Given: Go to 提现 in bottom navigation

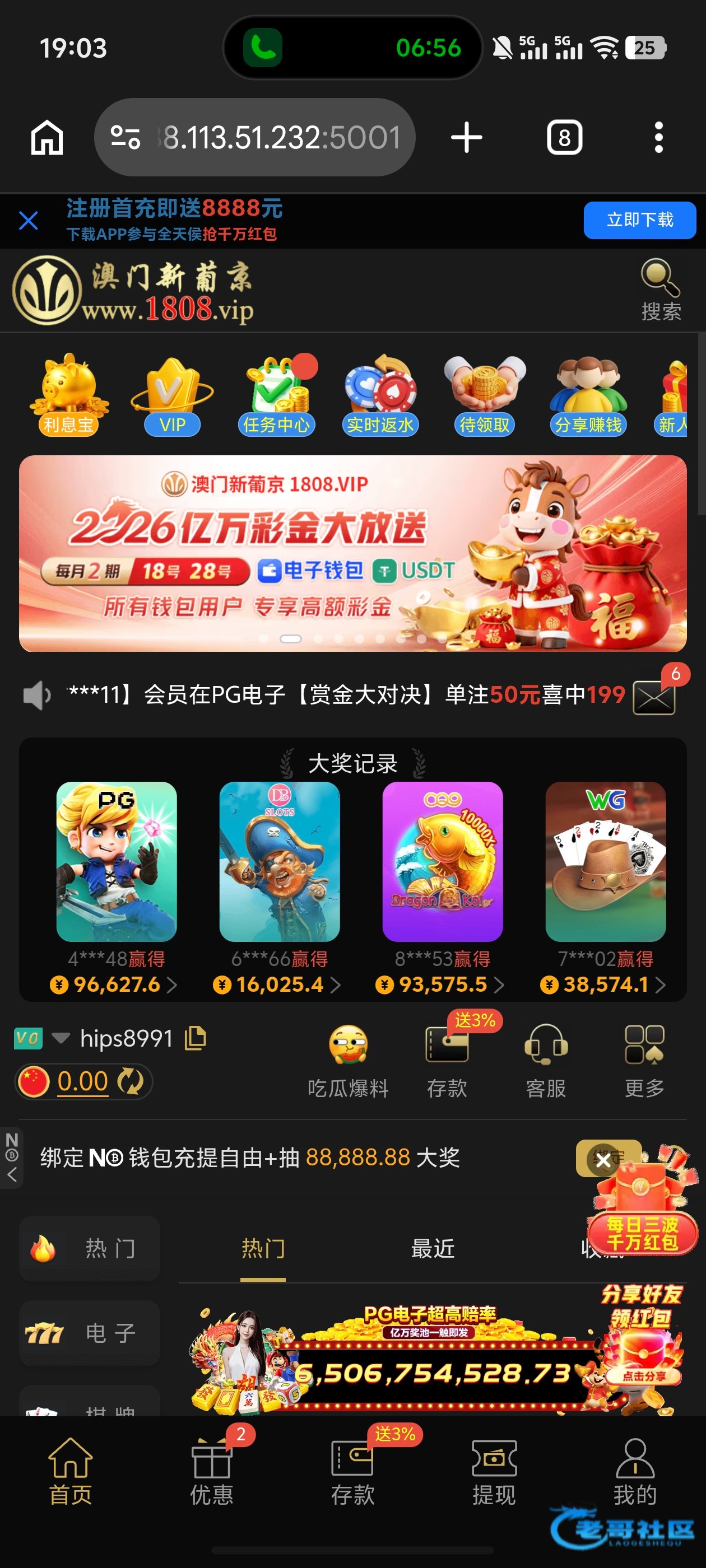Looking at the screenshot, I should click(494, 1471).
